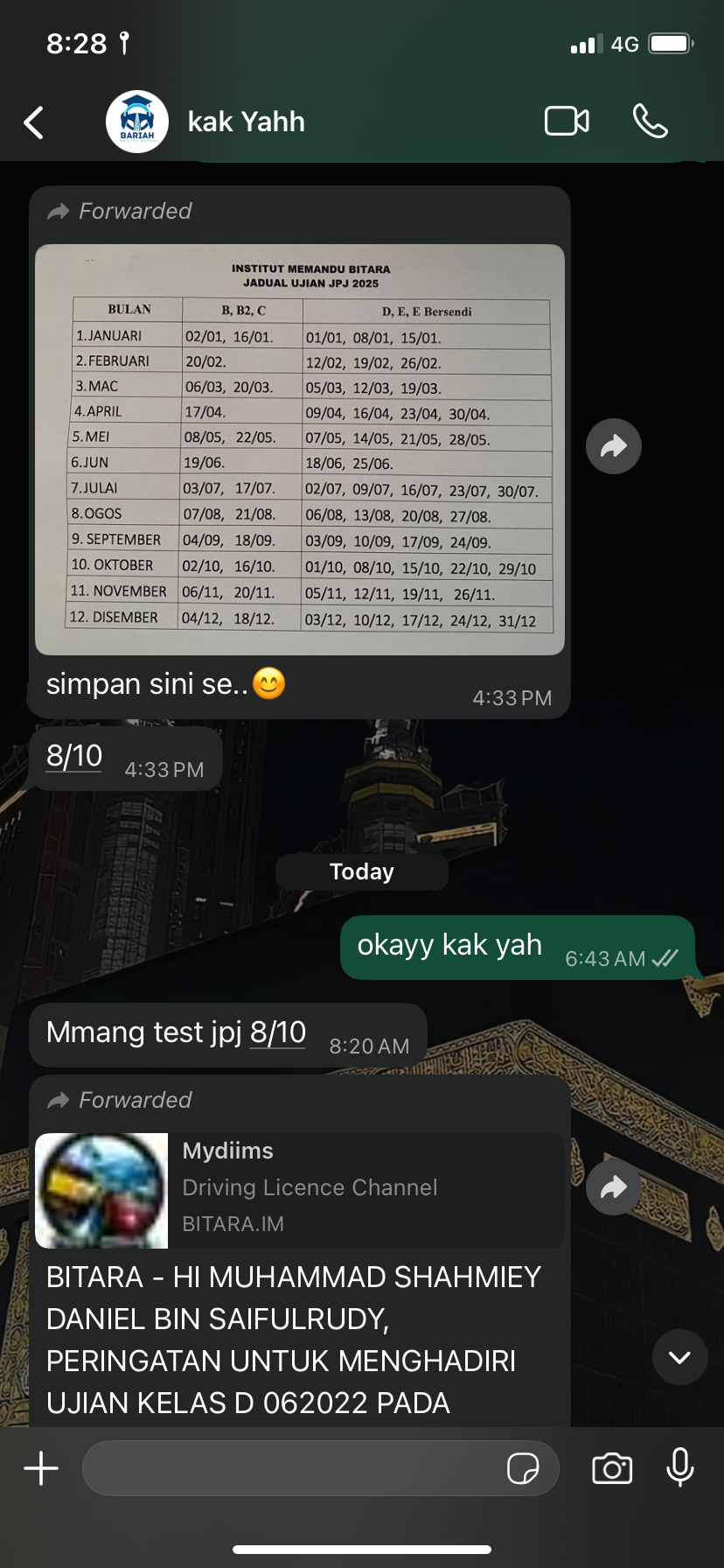
Task: Record a voice message with the microphone
Action: tap(679, 1468)
